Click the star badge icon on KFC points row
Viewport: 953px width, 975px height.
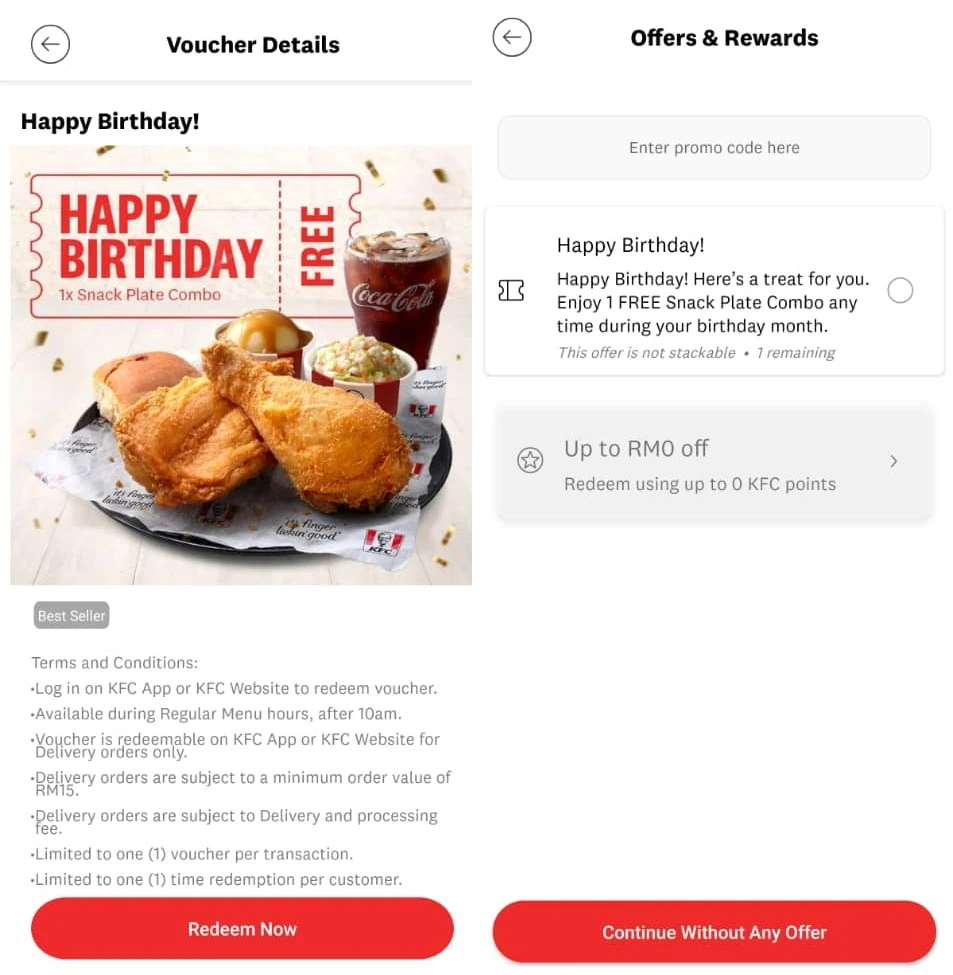pos(530,461)
